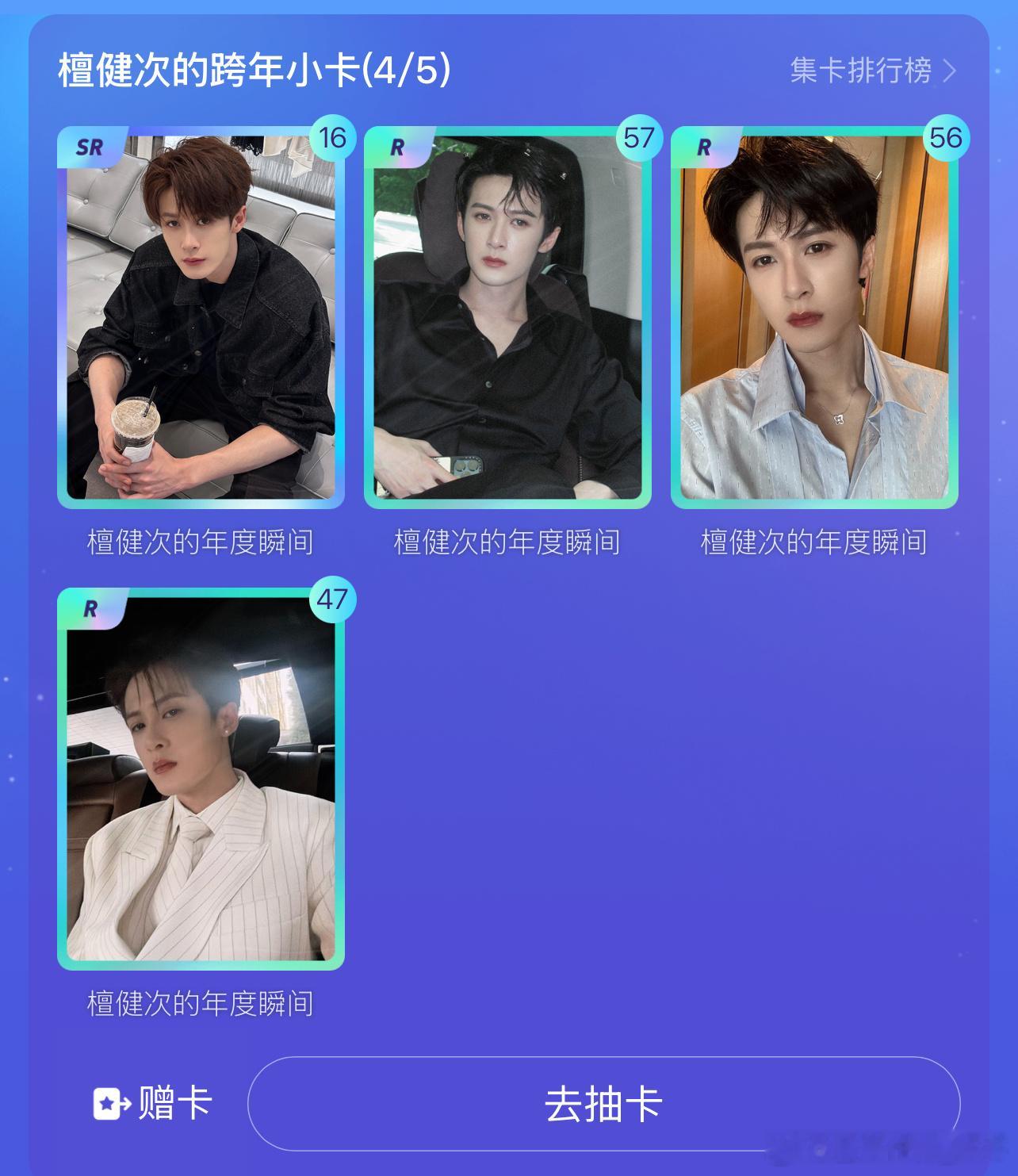Screen dimensions: 1018x1176
Task: Click the count badge showing 56
Action: coord(944,136)
